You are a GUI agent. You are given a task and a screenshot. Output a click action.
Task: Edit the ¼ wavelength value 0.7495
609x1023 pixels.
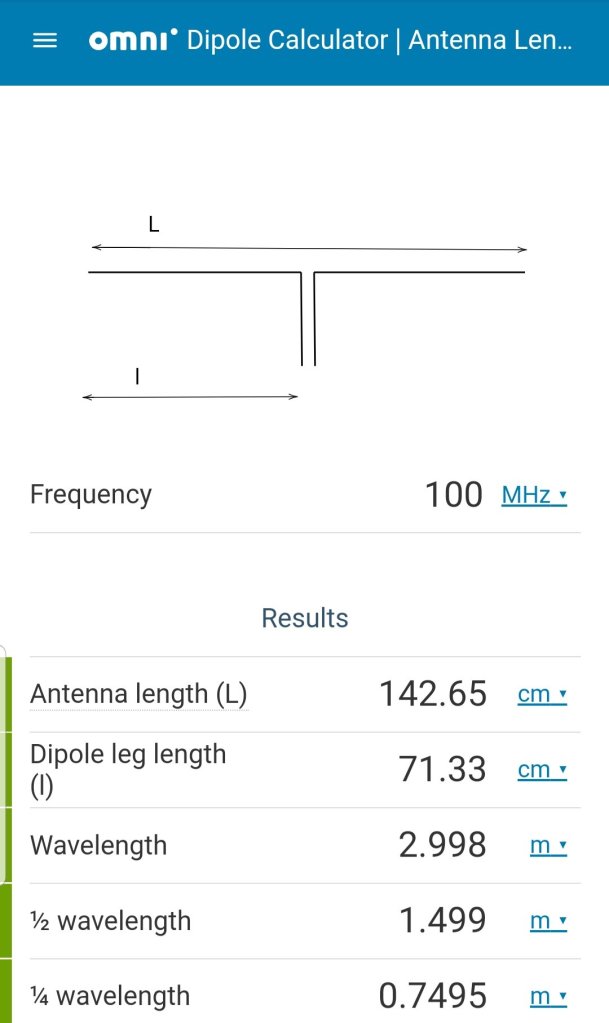pos(432,997)
